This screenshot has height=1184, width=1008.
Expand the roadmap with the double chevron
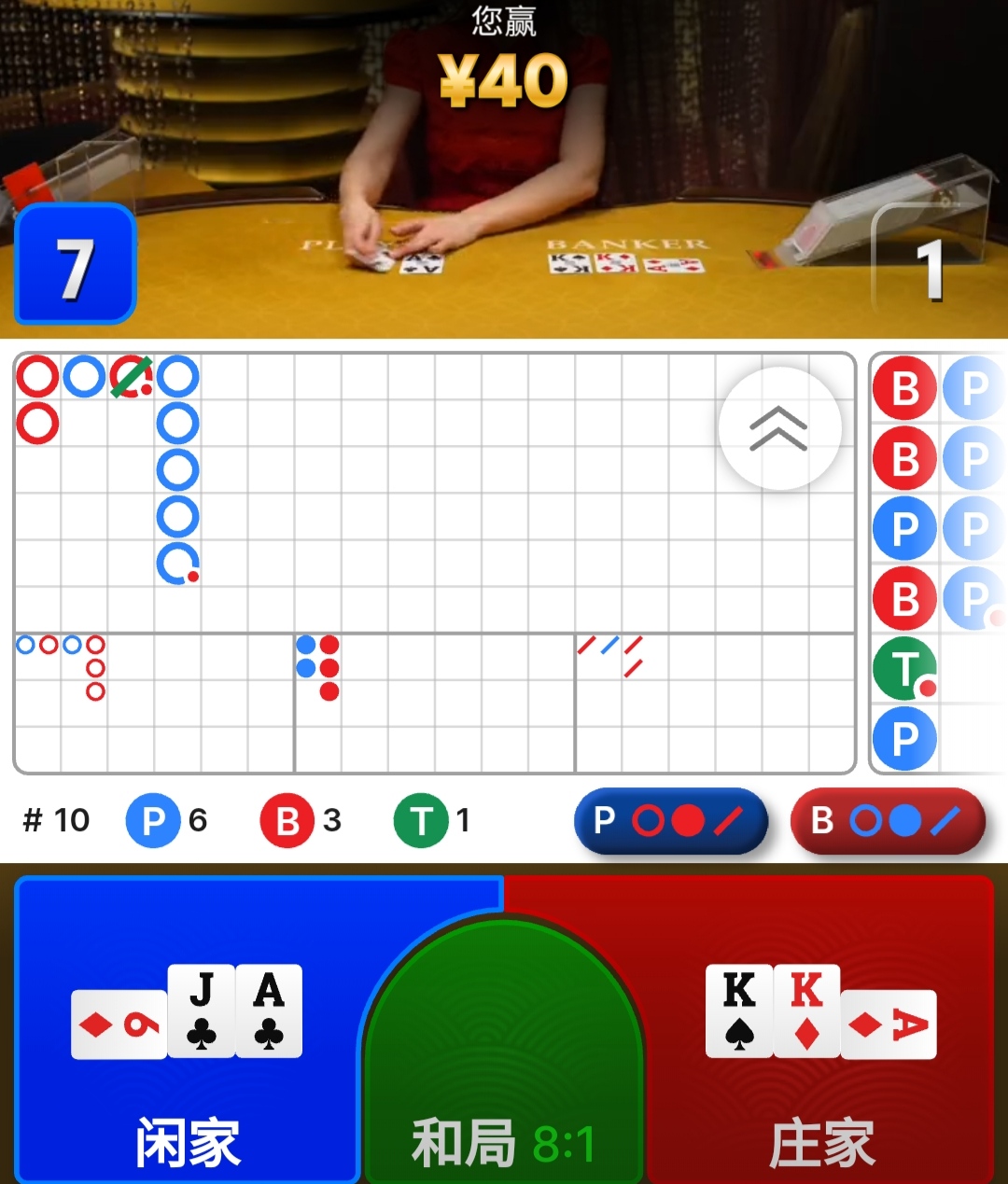pyautogui.click(x=779, y=428)
